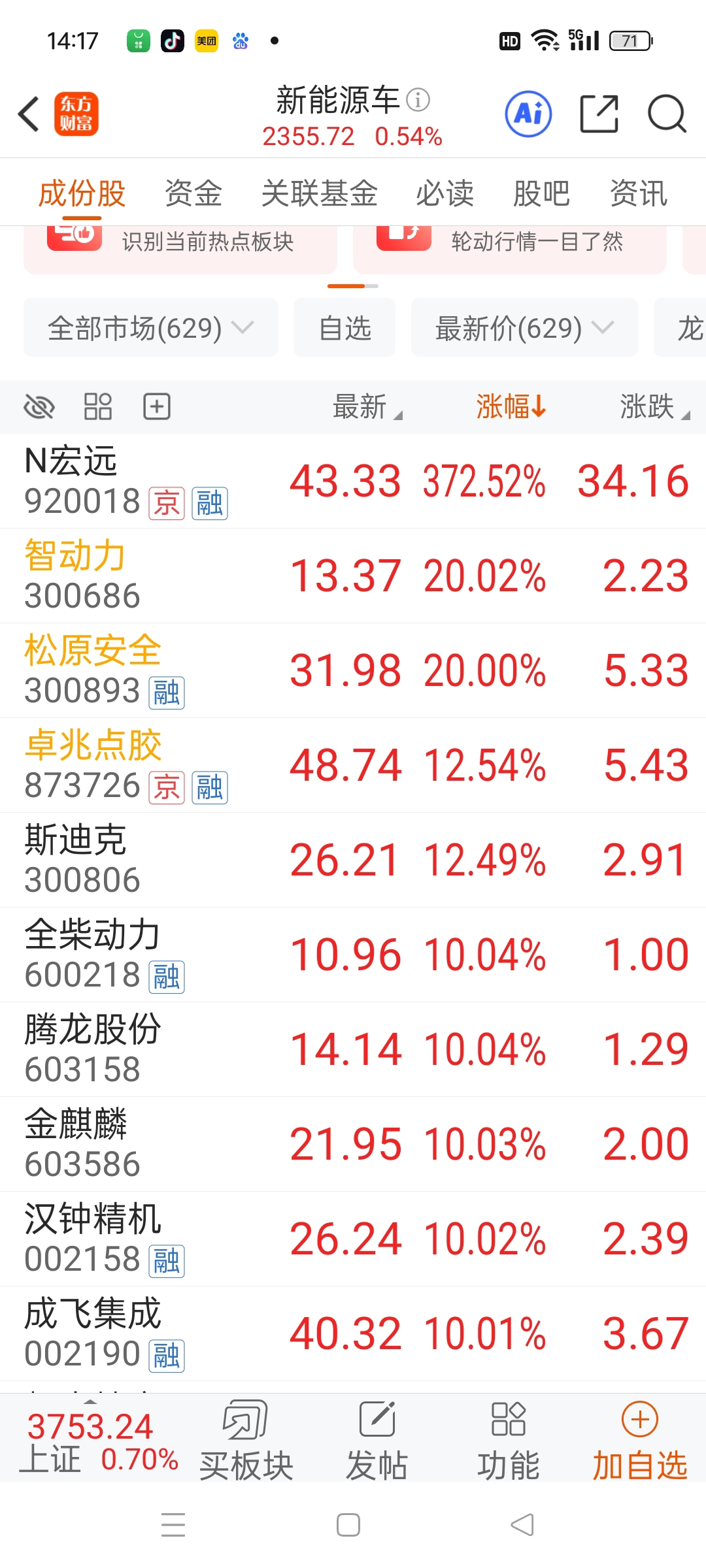
Task: Open the search magnifier
Action: [x=667, y=114]
